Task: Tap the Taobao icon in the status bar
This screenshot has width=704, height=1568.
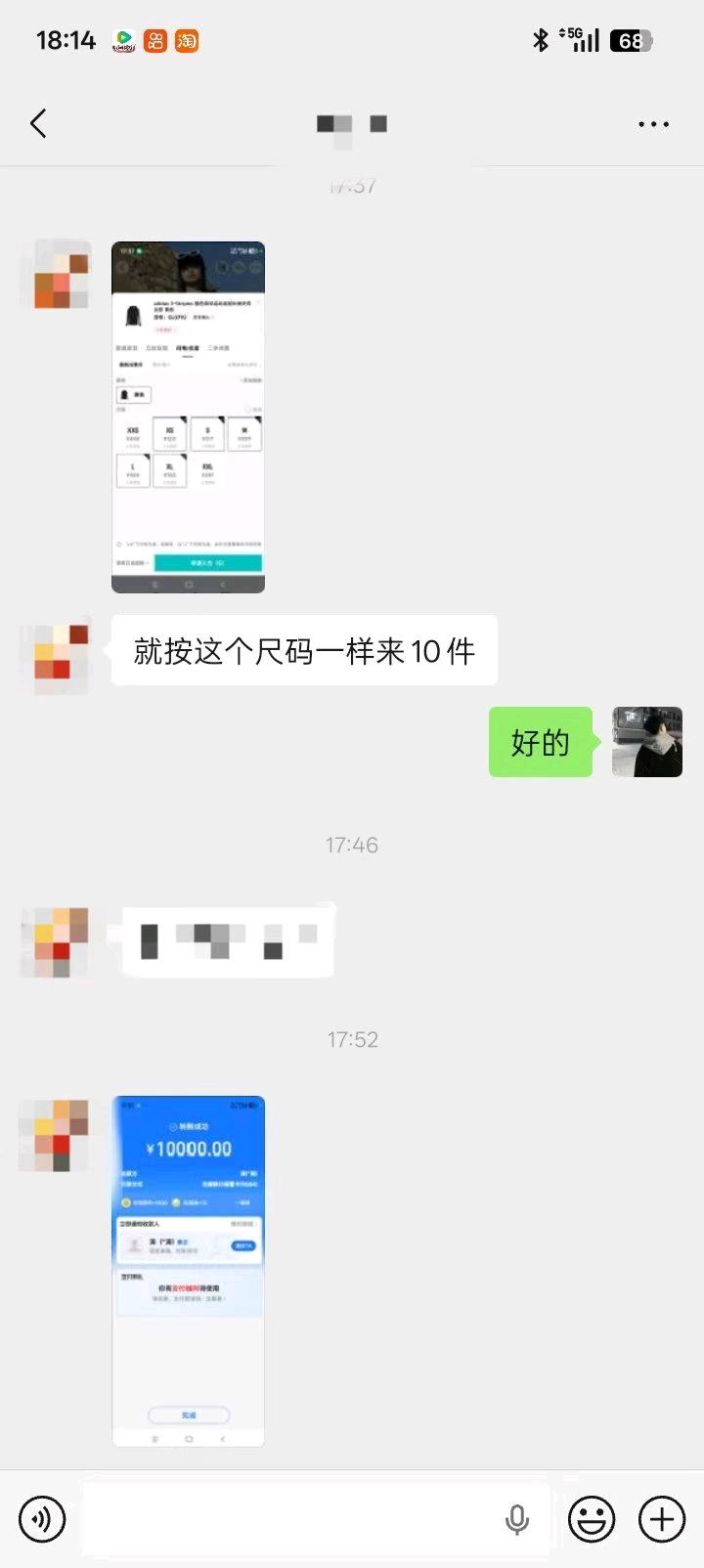Action: pyautogui.click(x=186, y=41)
